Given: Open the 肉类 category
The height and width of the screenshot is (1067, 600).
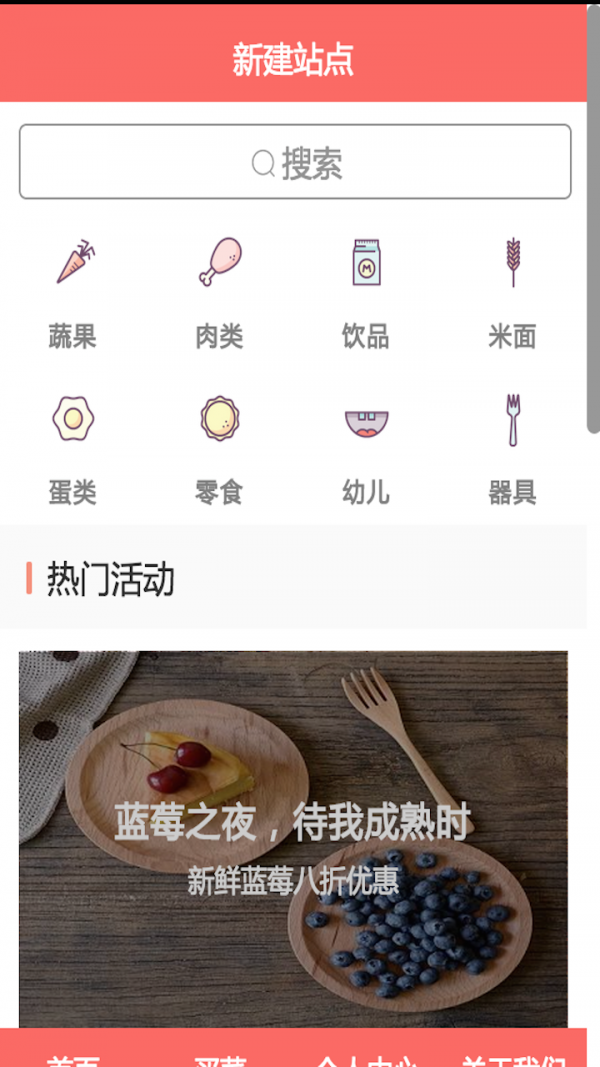Looking at the screenshot, I should [x=219, y=291].
